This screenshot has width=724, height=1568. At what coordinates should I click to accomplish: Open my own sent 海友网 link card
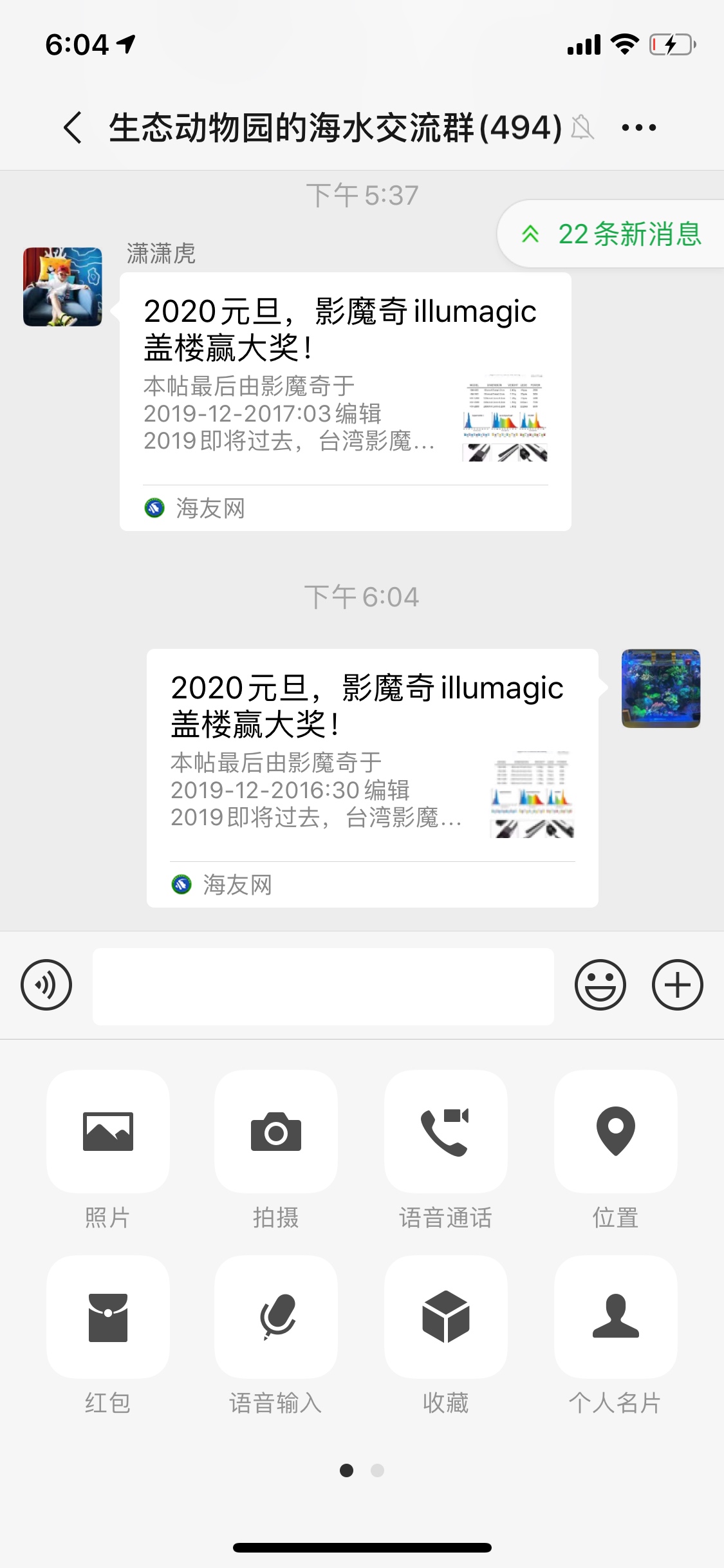tap(372, 778)
